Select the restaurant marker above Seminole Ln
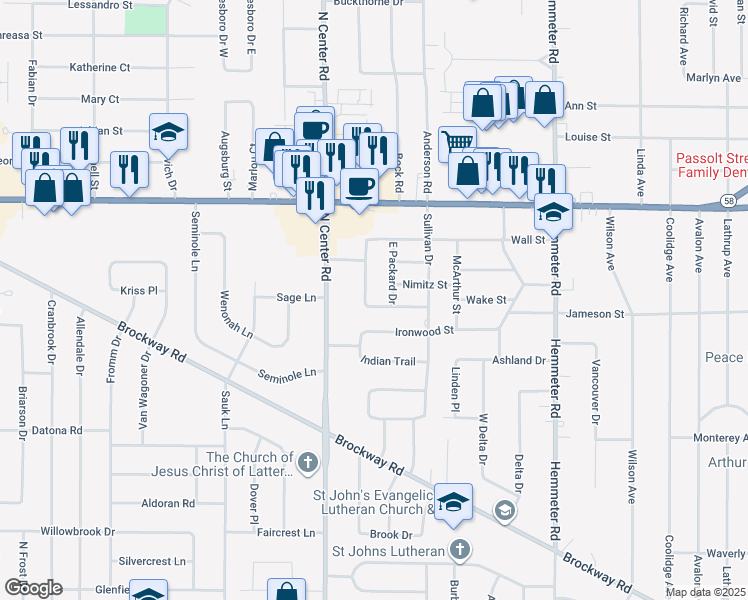 pos(129,171)
